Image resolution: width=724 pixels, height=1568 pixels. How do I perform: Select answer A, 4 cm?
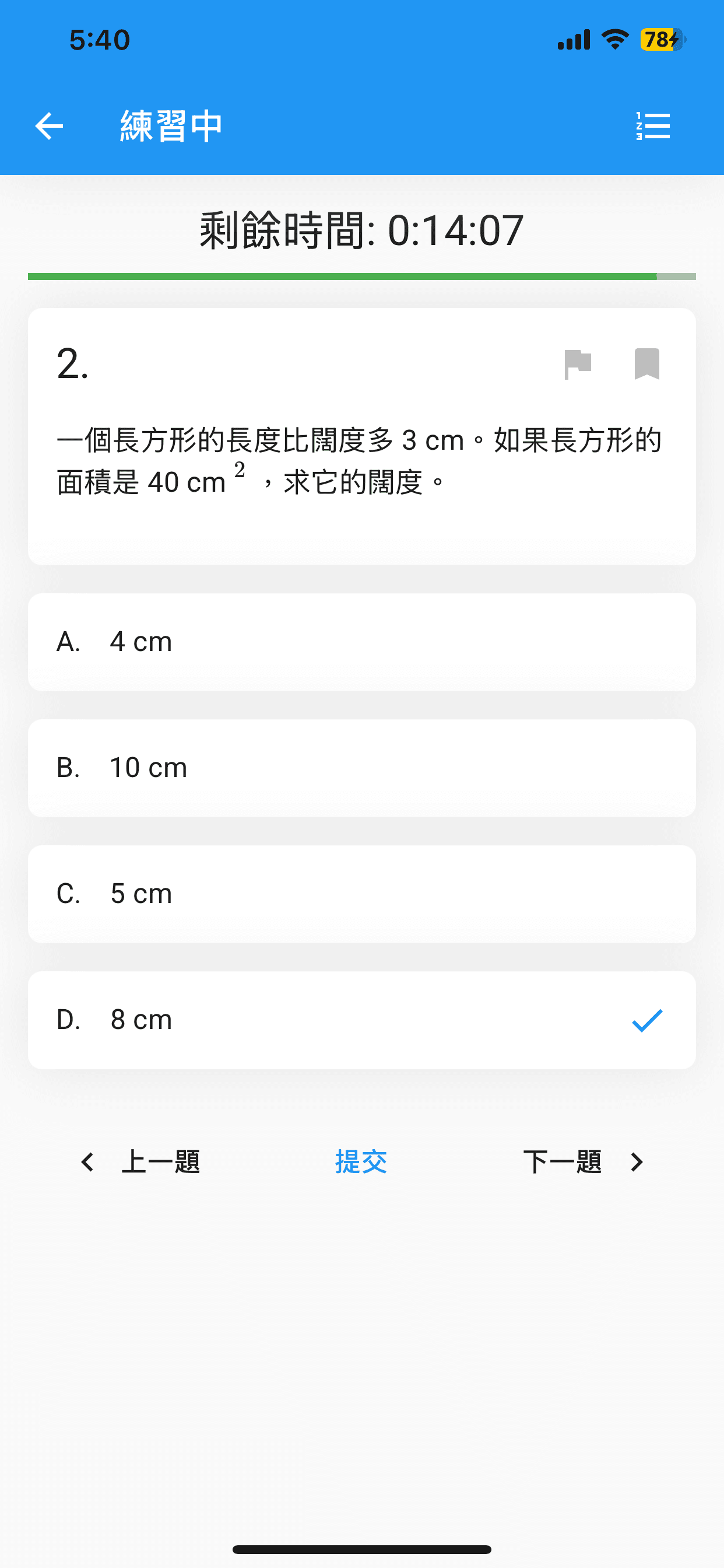click(x=362, y=641)
